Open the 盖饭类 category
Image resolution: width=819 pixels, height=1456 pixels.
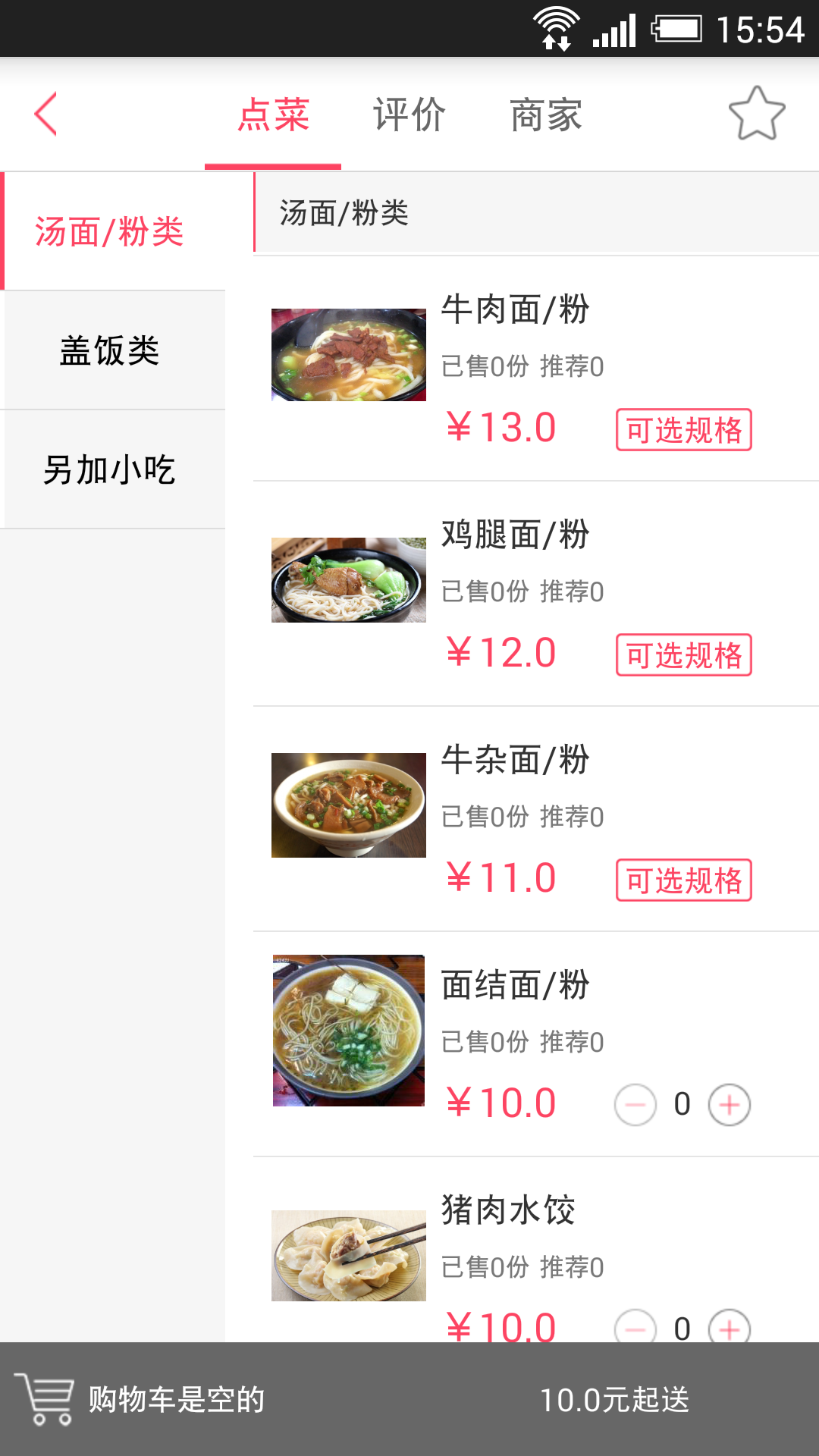(x=111, y=350)
